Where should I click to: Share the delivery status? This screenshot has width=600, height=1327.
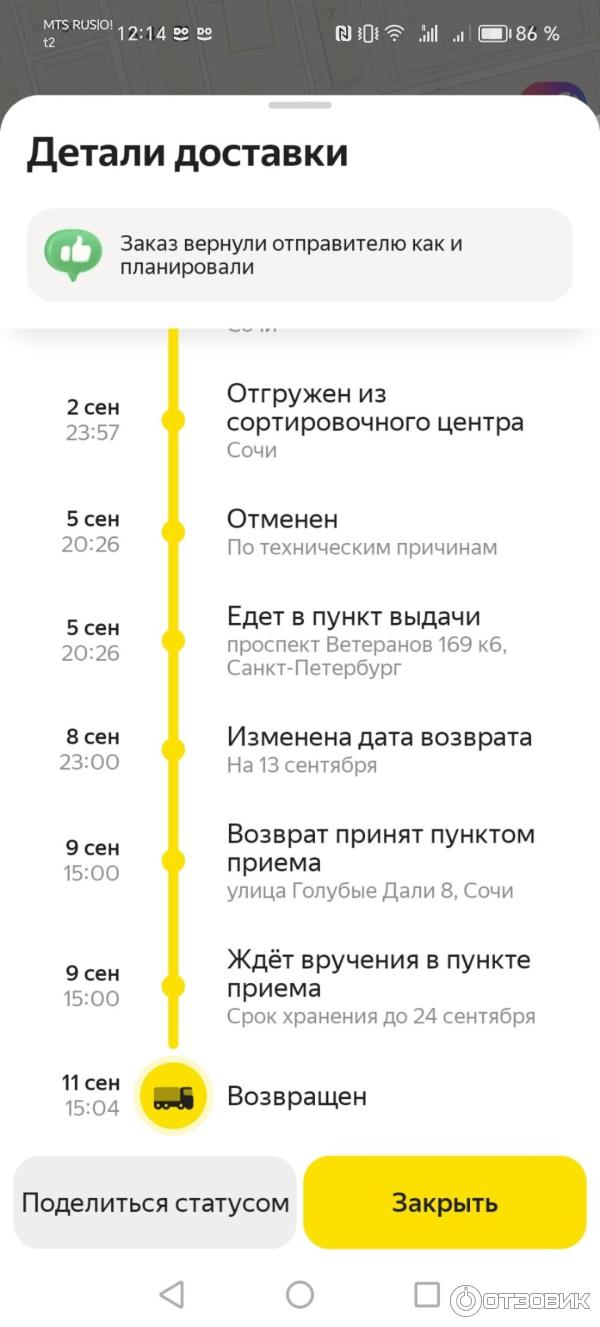(155, 1202)
